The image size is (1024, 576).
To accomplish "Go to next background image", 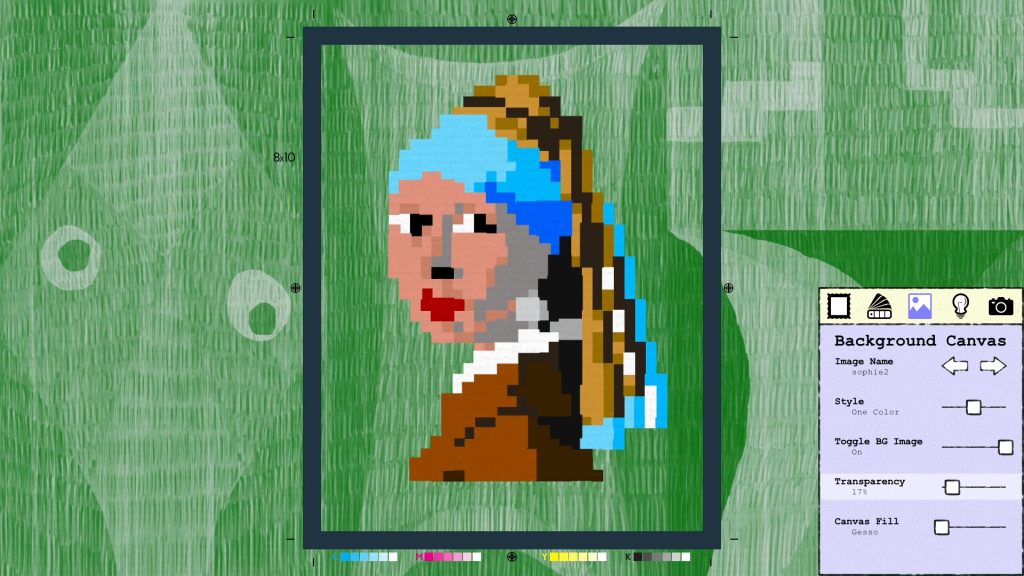I will click(992, 366).
